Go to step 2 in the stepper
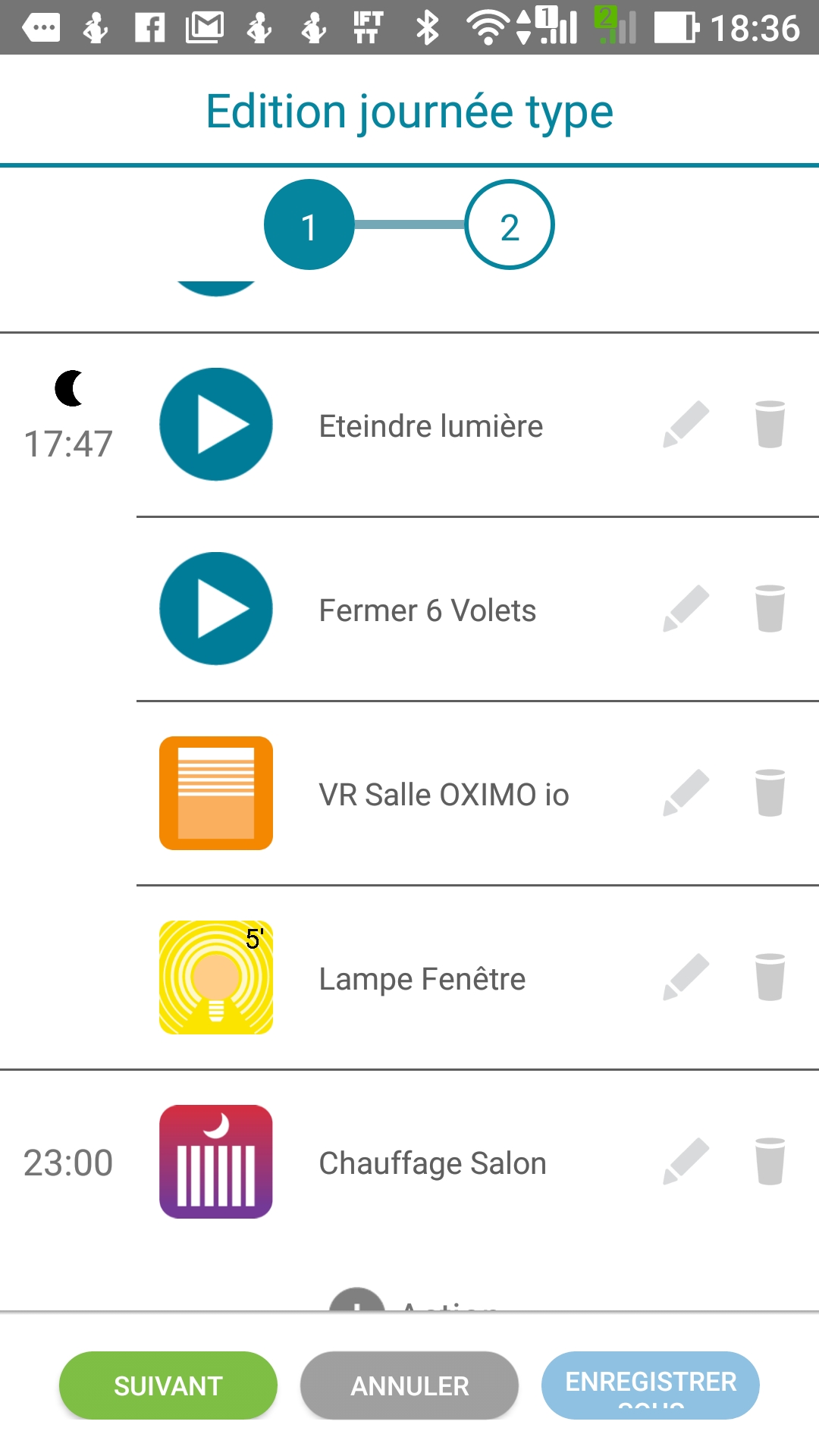 pyautogui.click(x=510, y=225)
